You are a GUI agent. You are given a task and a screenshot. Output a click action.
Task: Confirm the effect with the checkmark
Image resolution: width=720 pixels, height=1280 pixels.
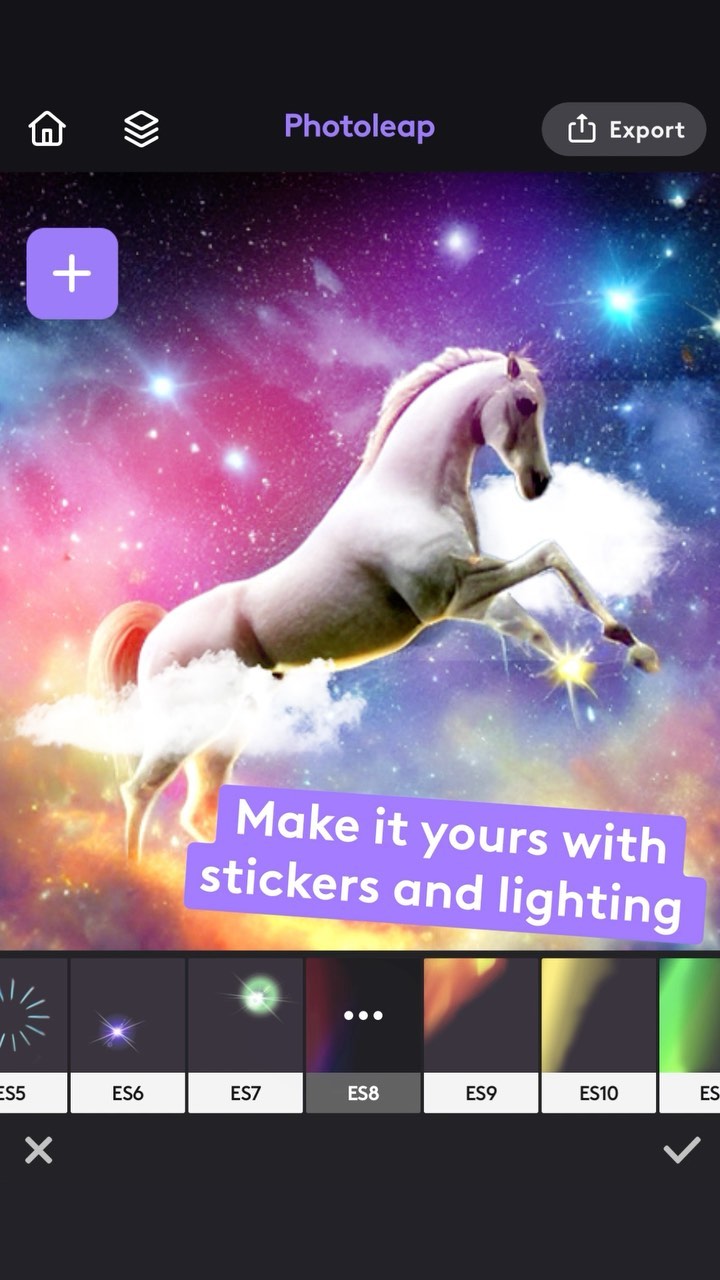681,1151
